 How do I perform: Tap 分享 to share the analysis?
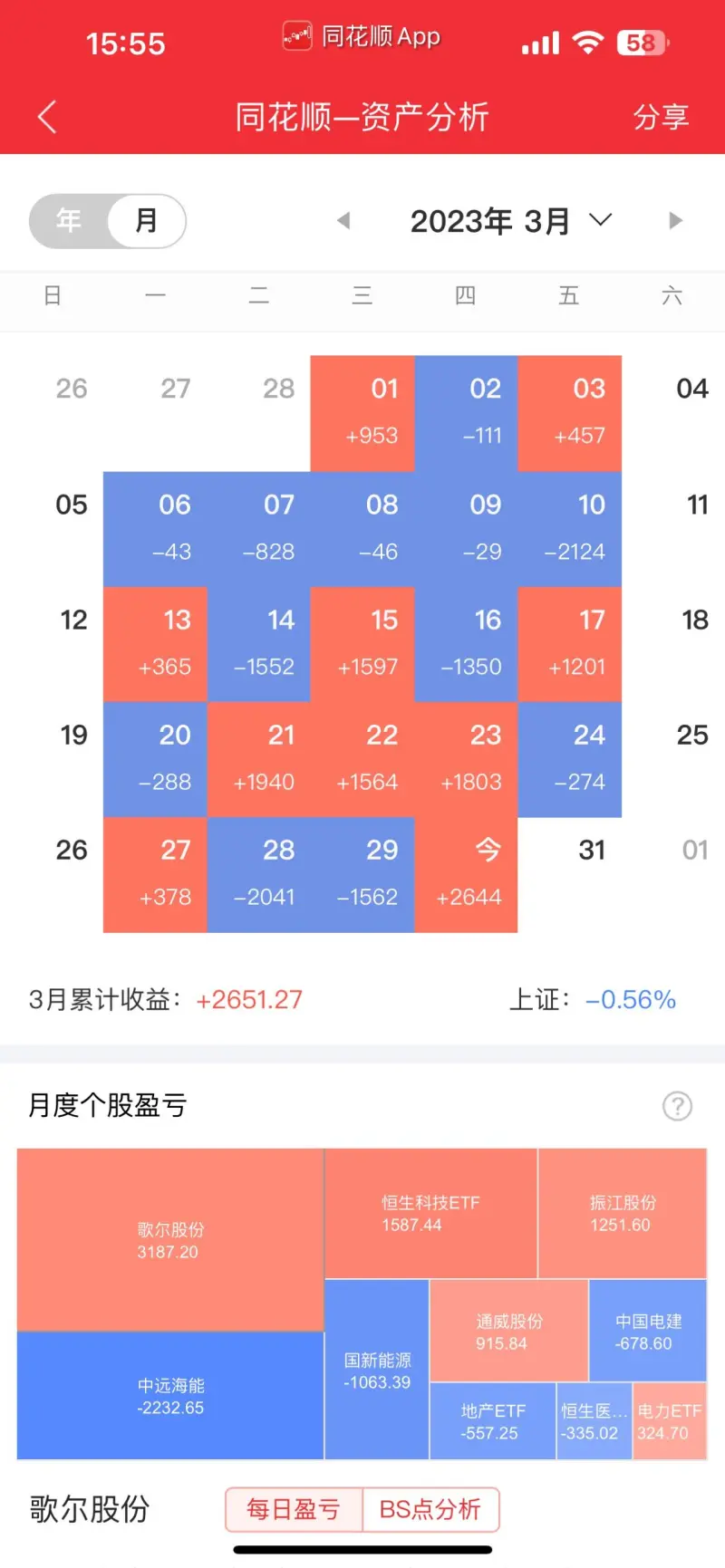661,118
